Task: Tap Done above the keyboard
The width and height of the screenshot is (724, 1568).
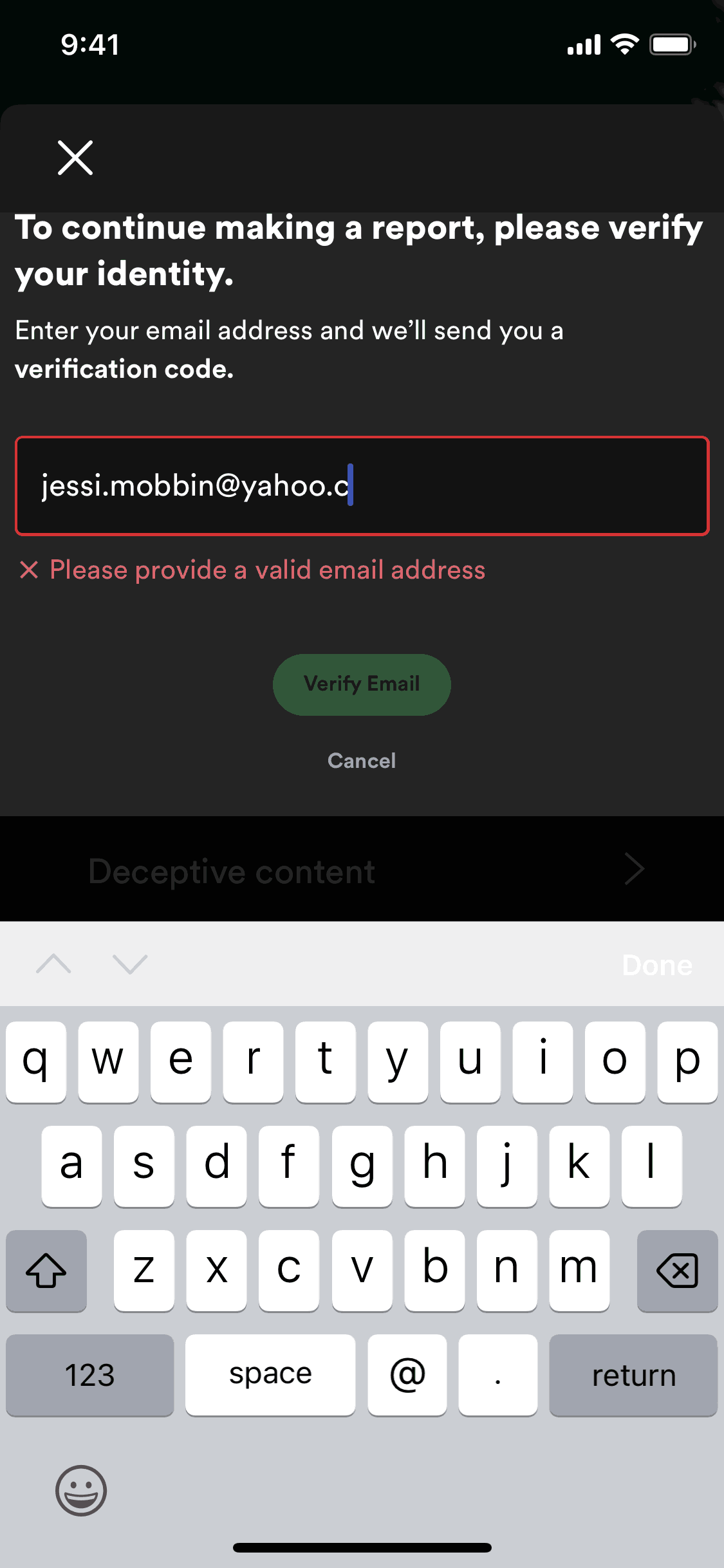Action: (x=656, y=965)
